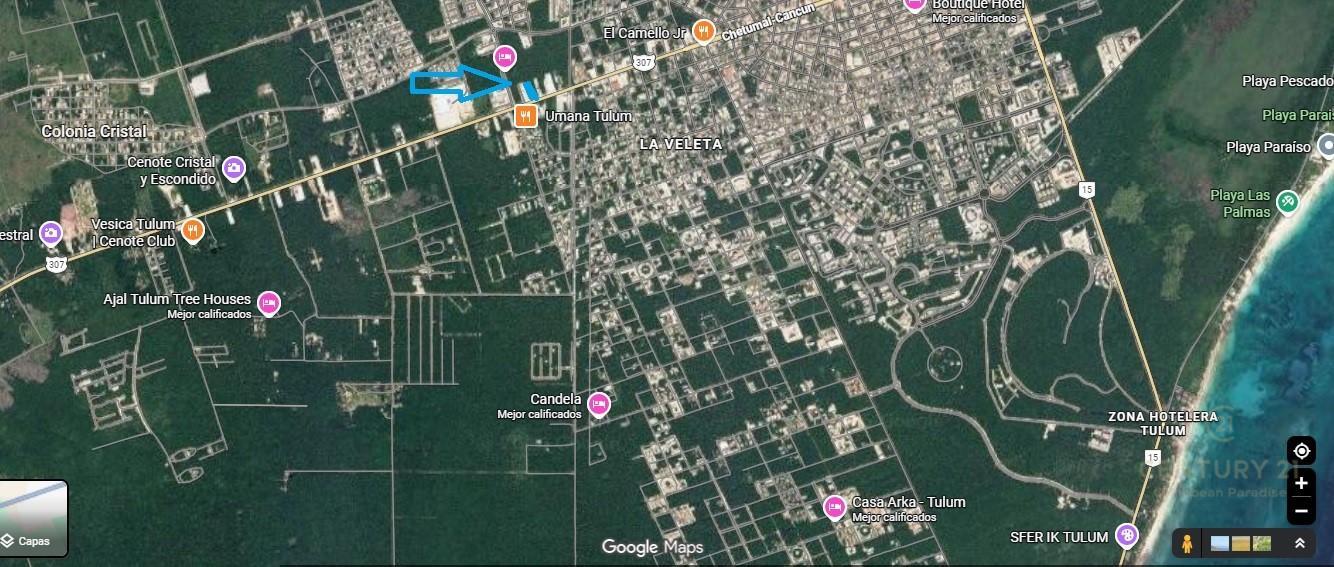This screenshot has height=567, width=1334.
Task: Open the El Camello Jr restaurant pin
Action: click(704, 32)
